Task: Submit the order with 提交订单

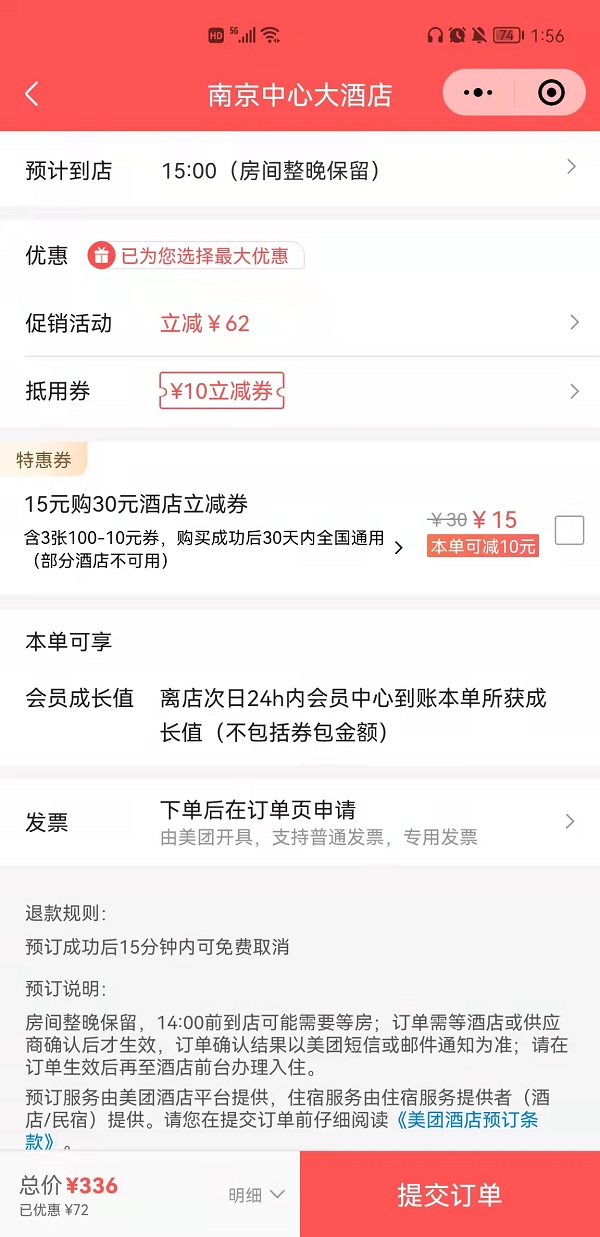Action: pos(450,1194)
